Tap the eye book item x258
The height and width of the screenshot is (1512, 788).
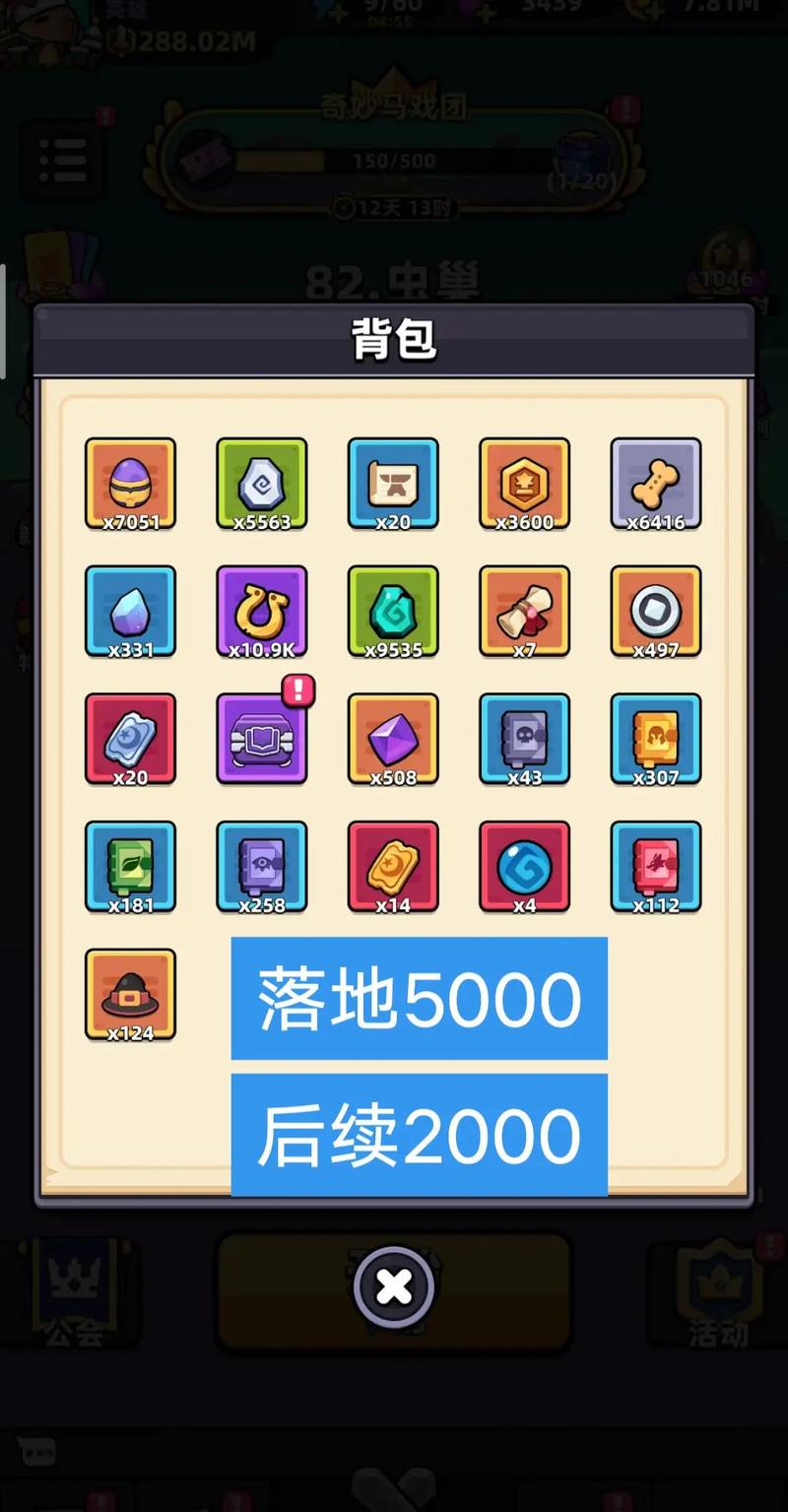coord(262,867)
